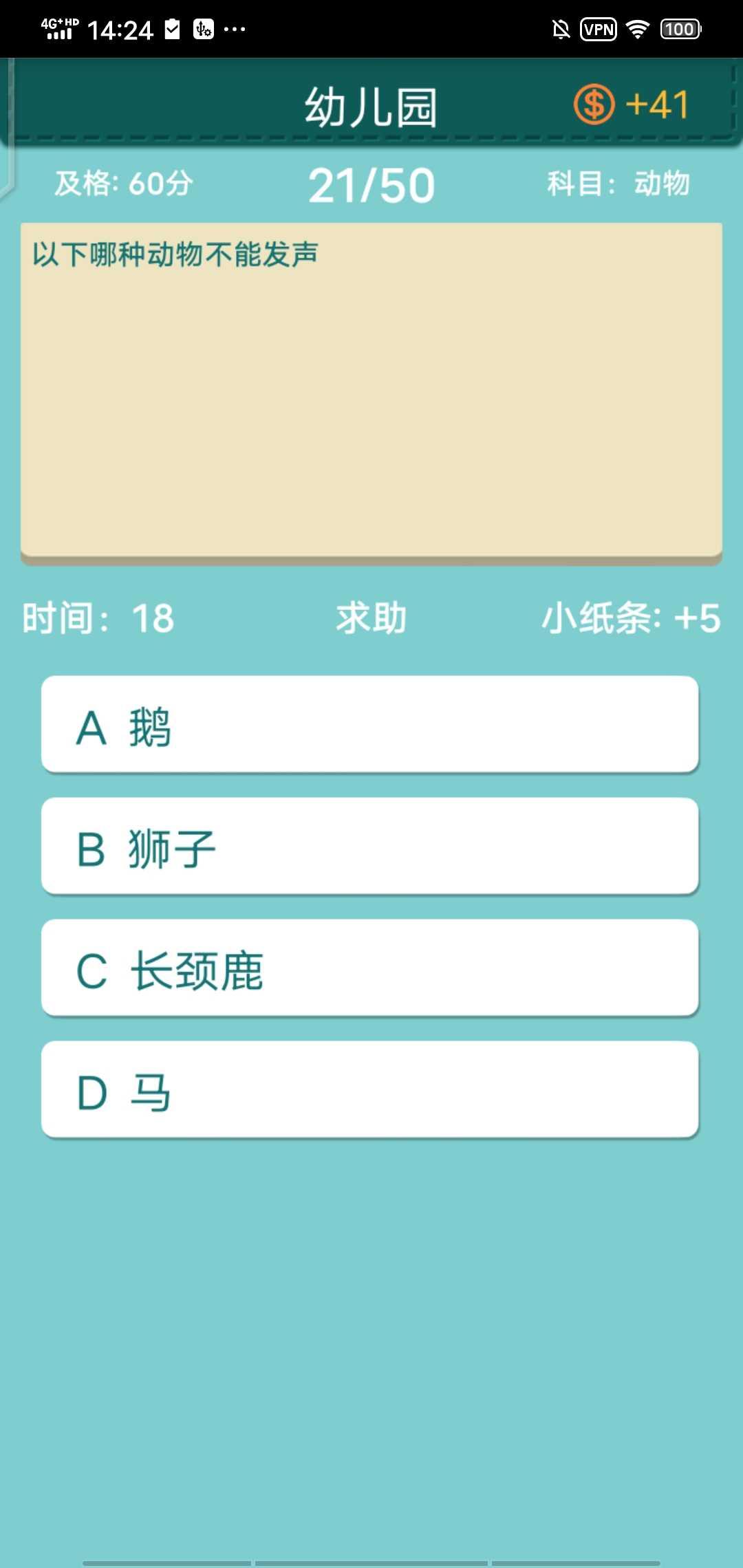743x1568 pixels.
Task: Choose answer B 狮子
Action: [370, 847]
